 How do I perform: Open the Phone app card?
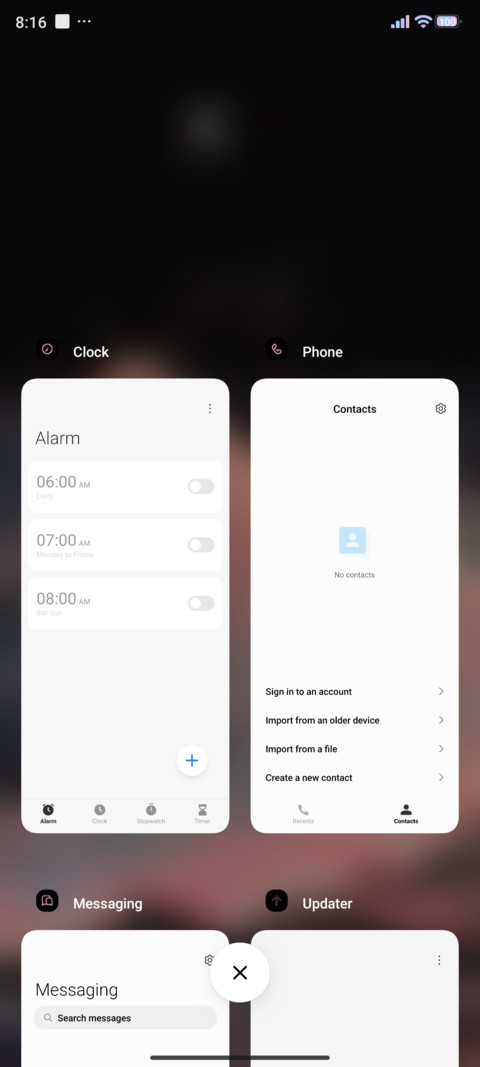point(355,606)
